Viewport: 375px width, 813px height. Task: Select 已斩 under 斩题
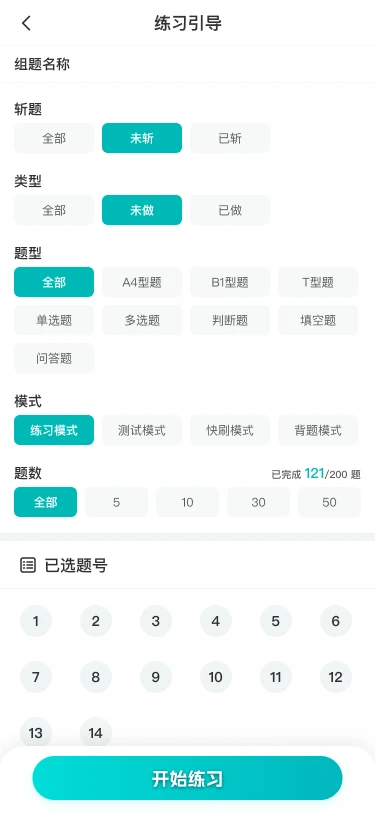coord(230,138)
